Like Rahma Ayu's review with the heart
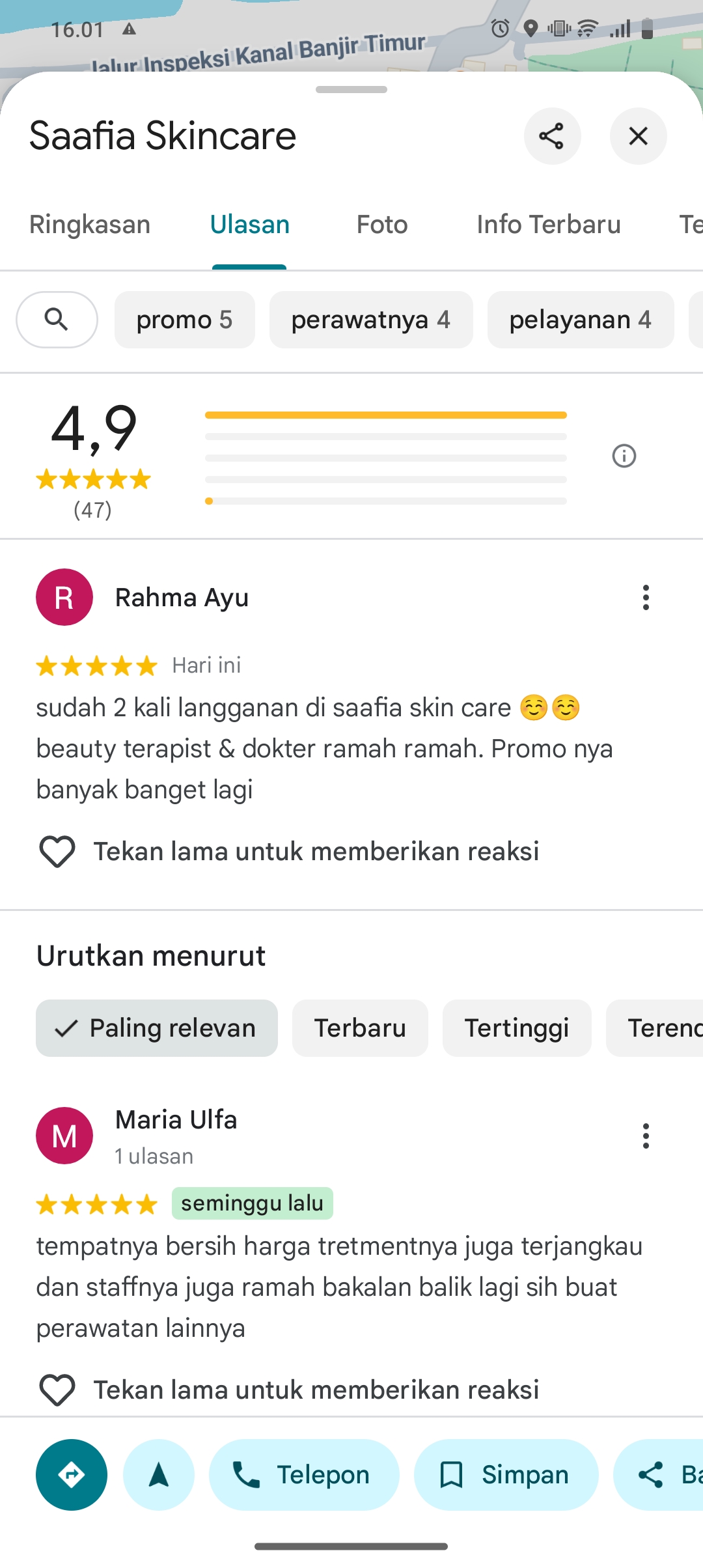This screenshot has height=1568, width=703. point(57,851)
